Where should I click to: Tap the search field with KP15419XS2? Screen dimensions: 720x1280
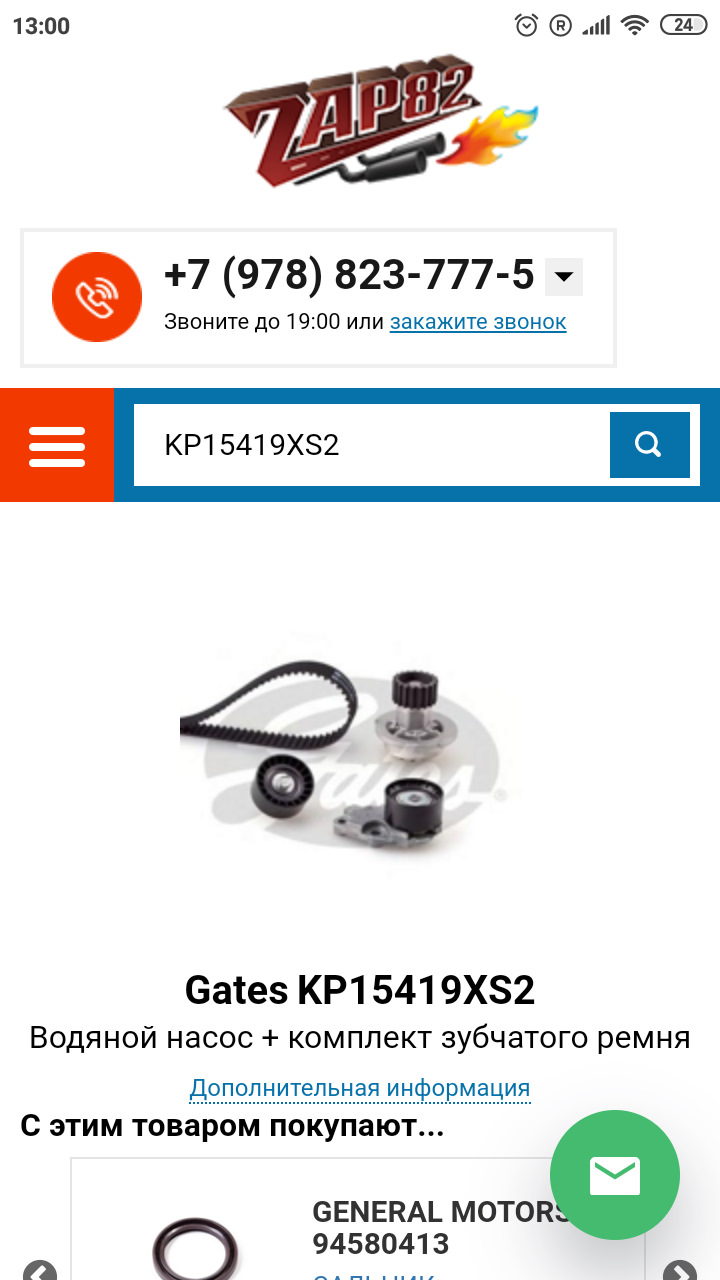click(x=370, y=445)
